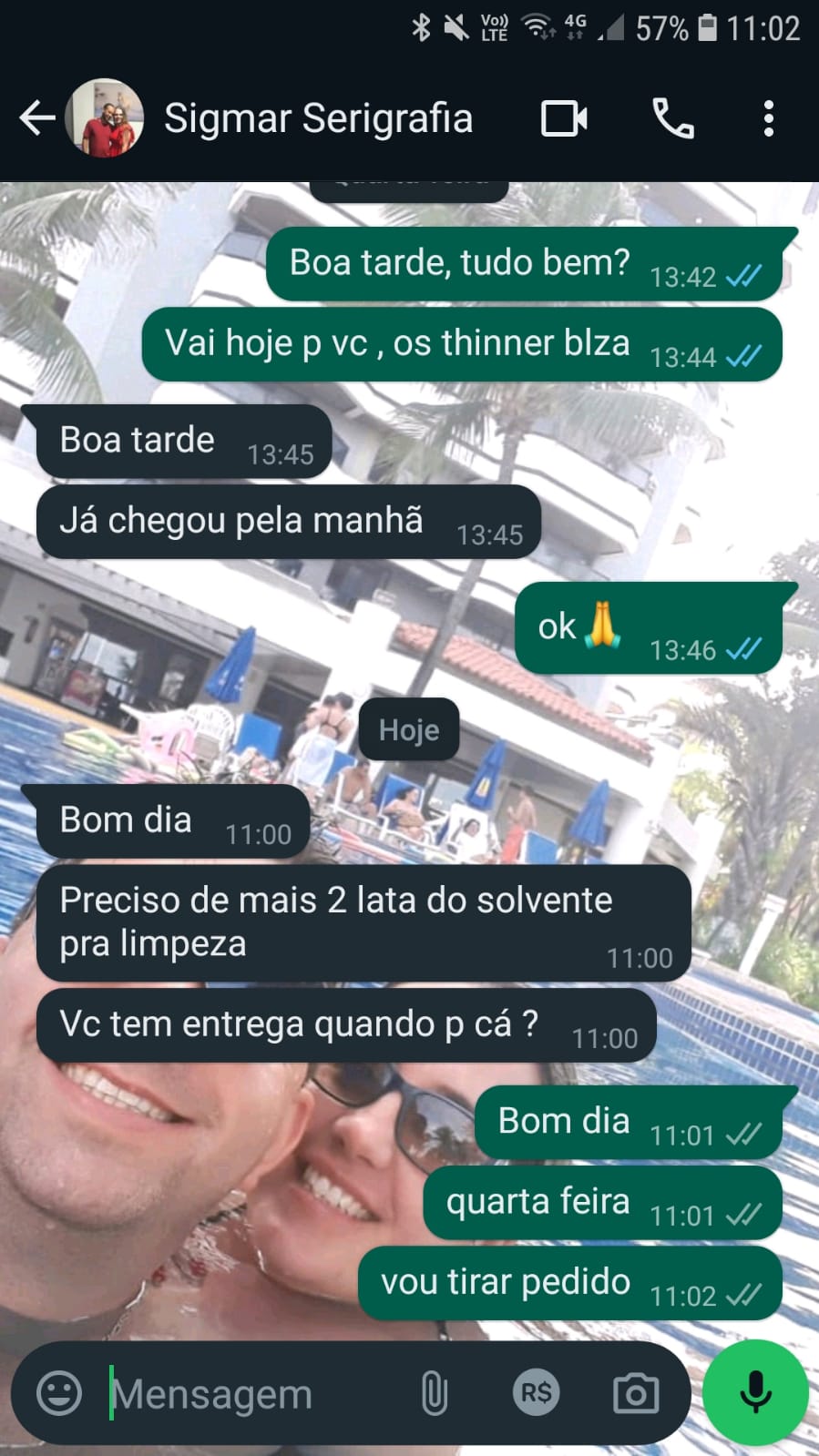The width and height of the screenshot is (819, 1456).
Task: Open the camera to send a photo
Action: click(x=636, y=1393)
